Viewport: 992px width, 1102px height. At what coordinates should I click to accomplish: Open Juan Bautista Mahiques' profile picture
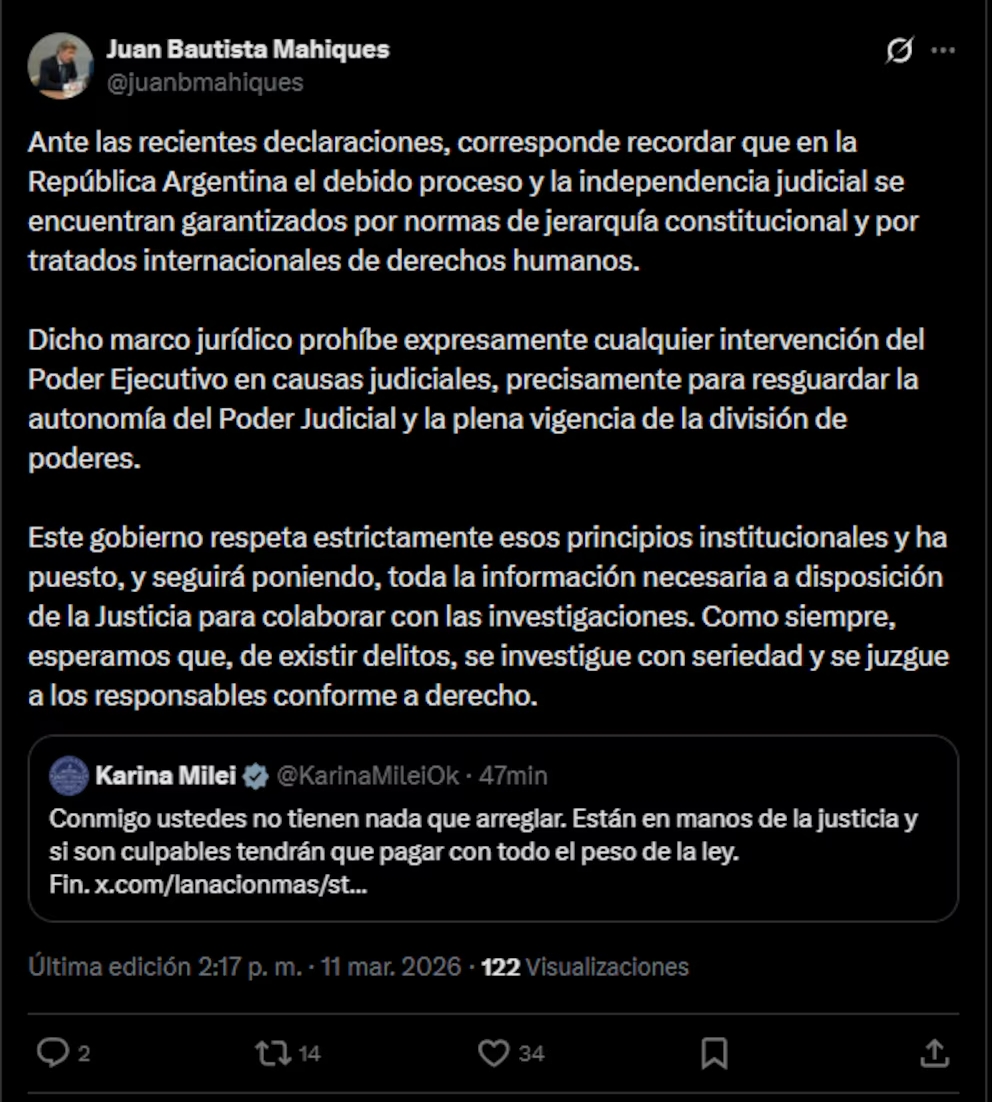[x=60, y=65]
